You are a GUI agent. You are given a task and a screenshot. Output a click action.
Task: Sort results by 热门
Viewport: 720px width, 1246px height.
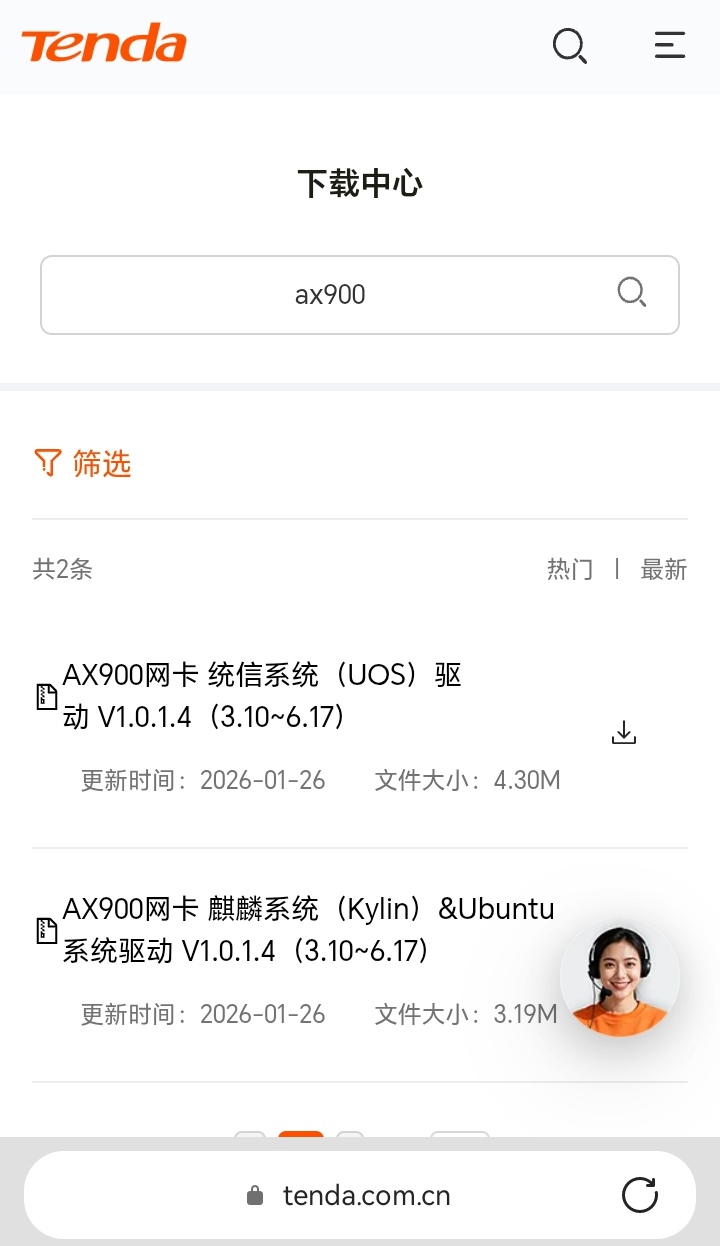tap(569, 569)
